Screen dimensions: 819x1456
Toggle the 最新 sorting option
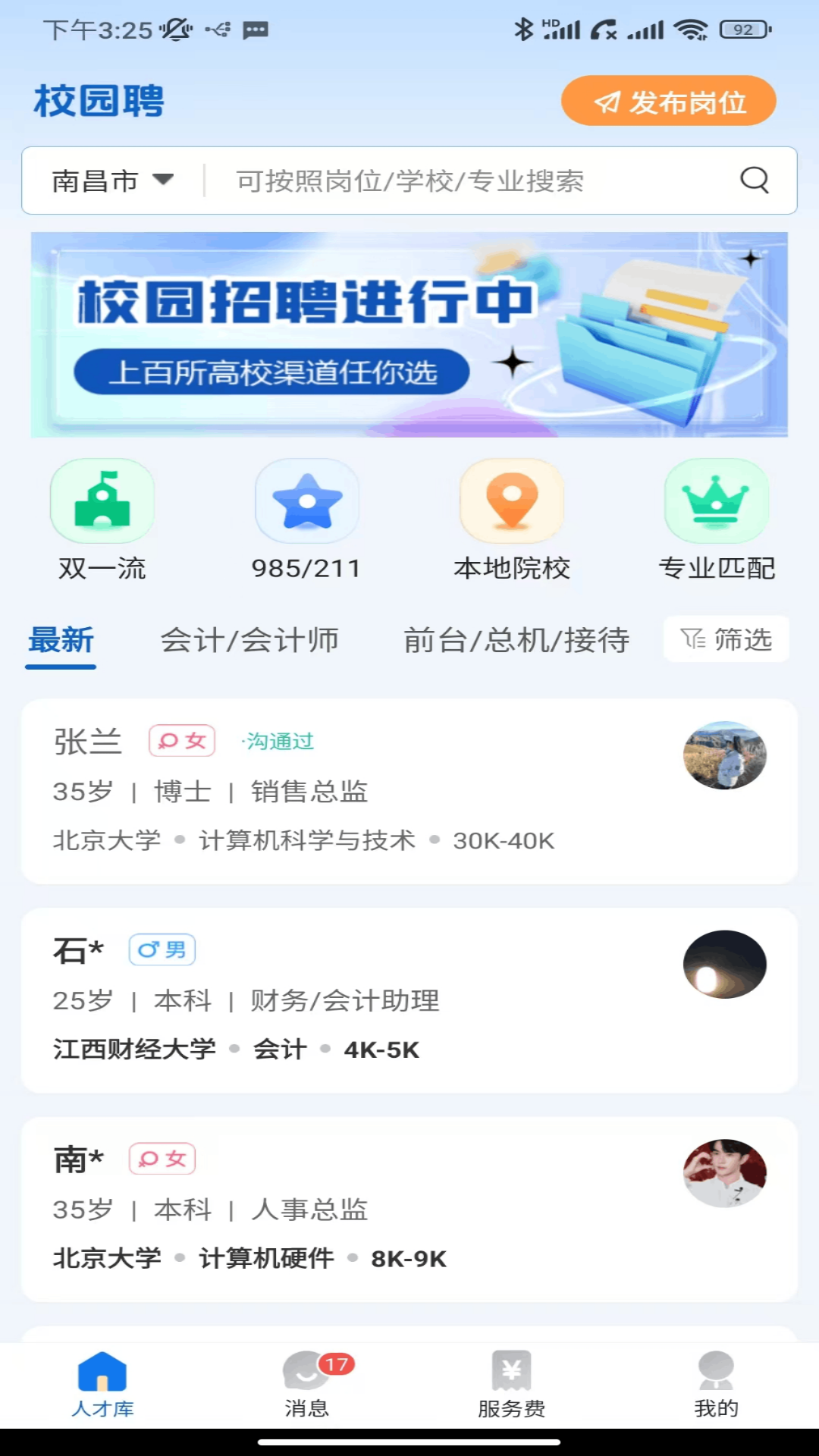coord(61,639)
